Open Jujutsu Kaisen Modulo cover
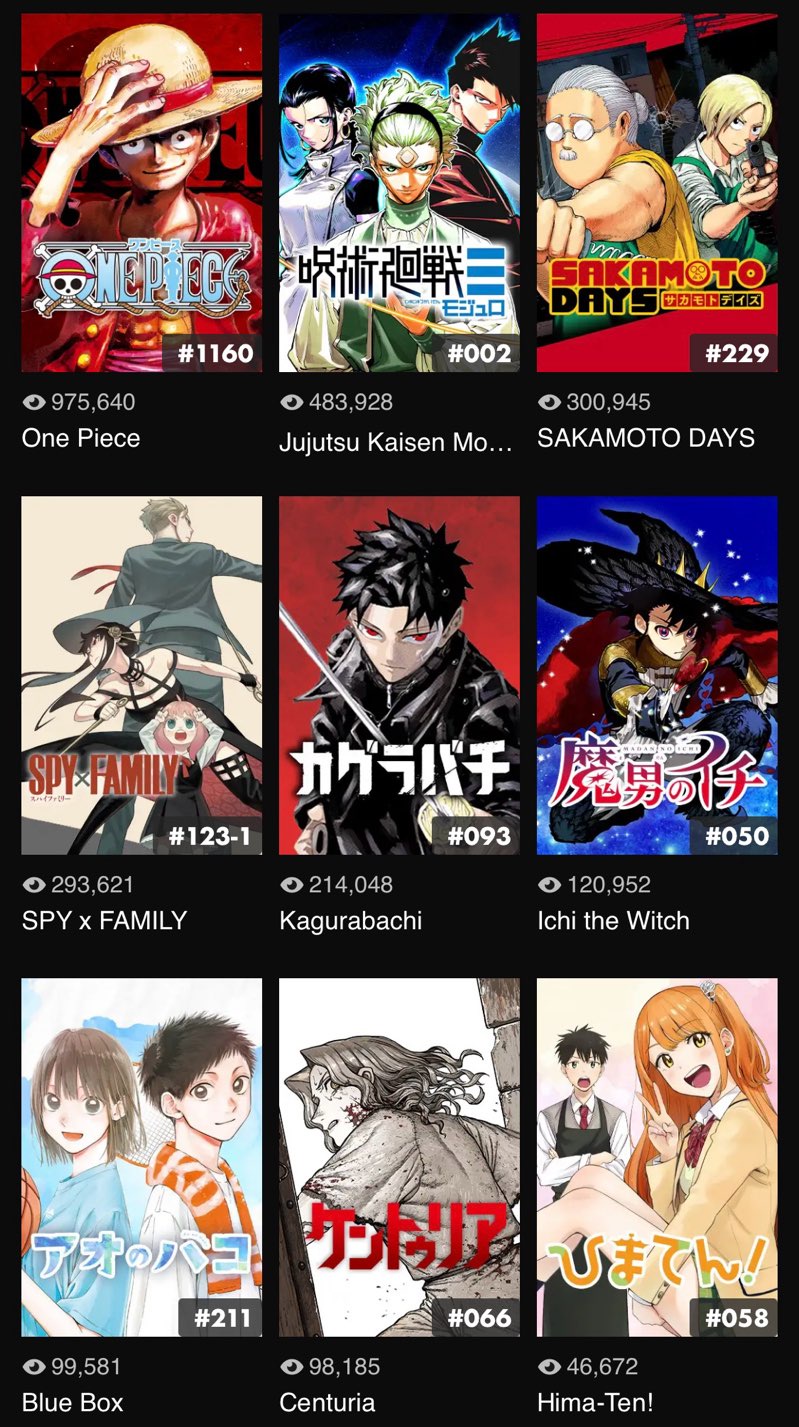 click(399, 193)
